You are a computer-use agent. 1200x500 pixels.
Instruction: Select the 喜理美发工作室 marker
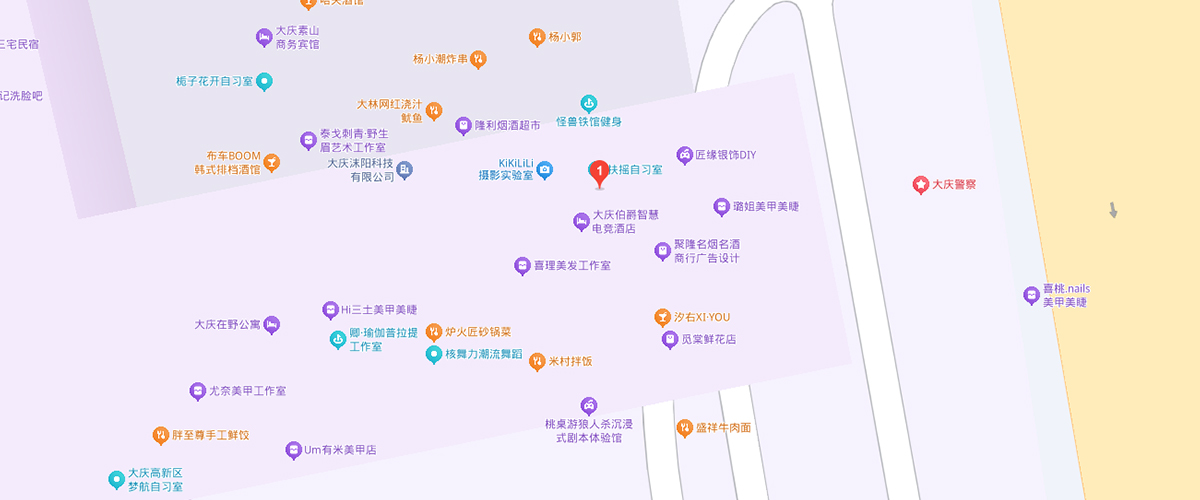coord(522,266)
